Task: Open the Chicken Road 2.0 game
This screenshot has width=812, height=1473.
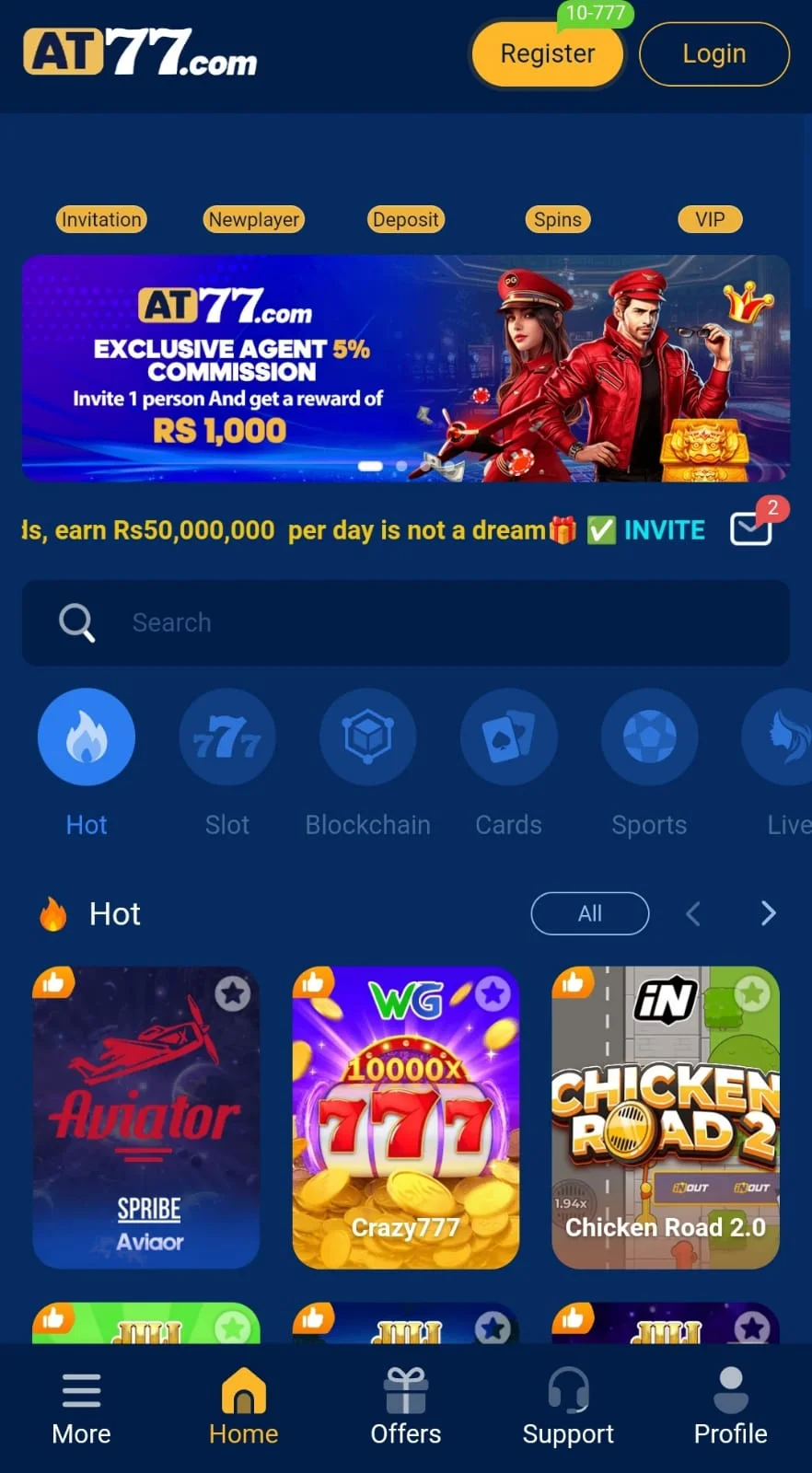Action: pos(665,1117)
